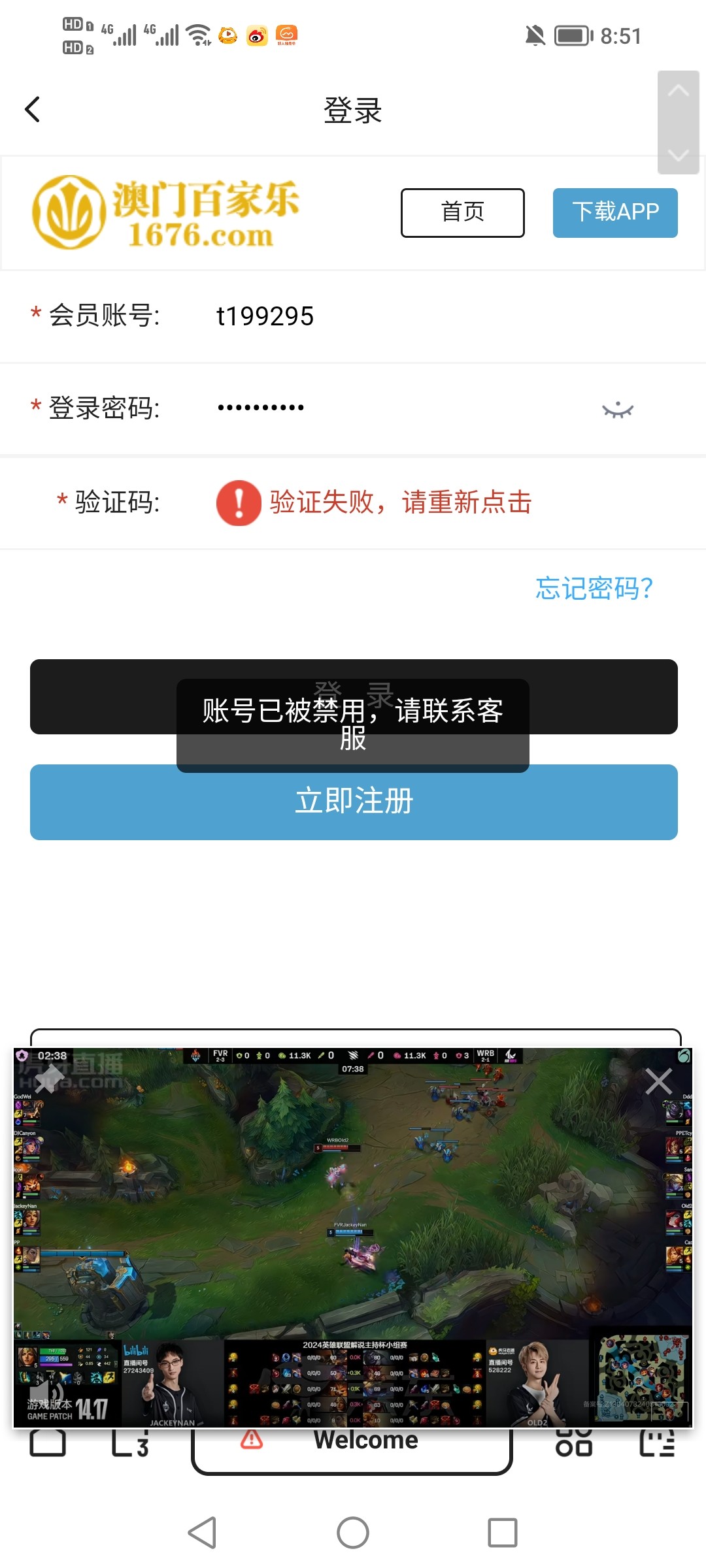The height and width of the screenshot is (1568, 706).
Task: Edit the 会员账号 field
Action: pyautogui.click(x=392, y=316)
